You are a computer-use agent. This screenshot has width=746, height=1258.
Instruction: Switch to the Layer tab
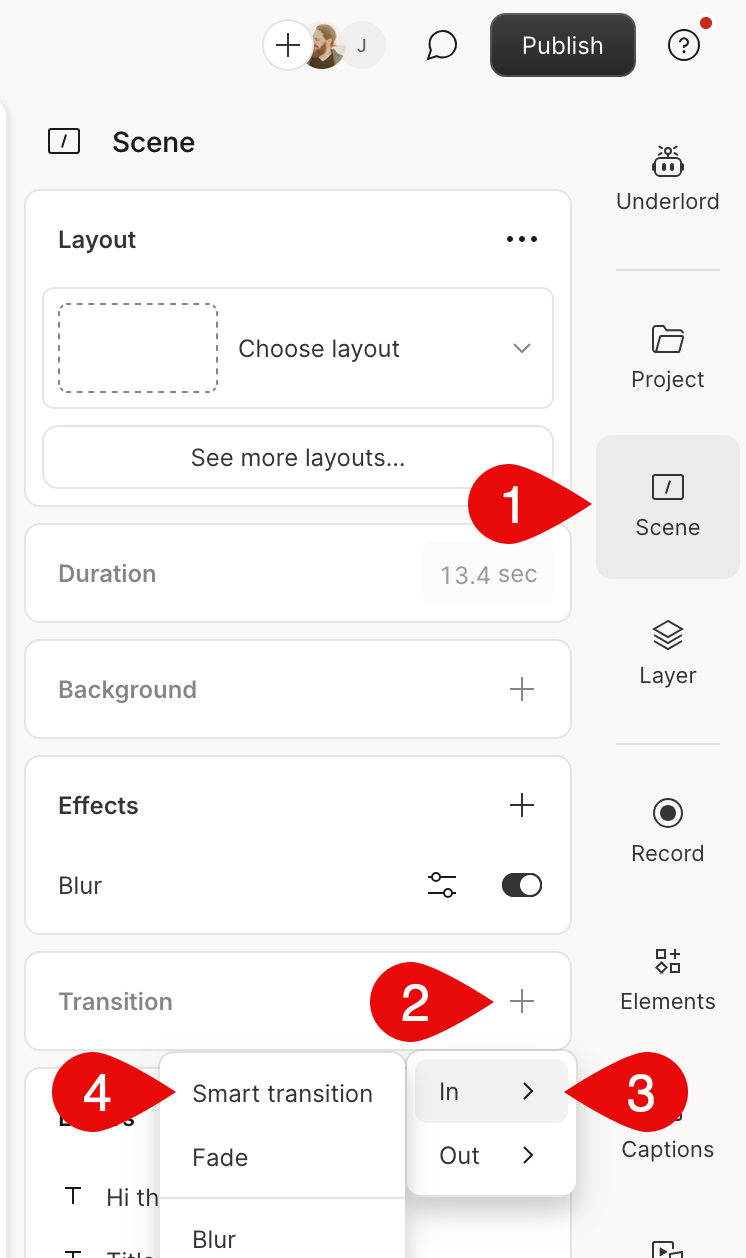click(667, 653)
